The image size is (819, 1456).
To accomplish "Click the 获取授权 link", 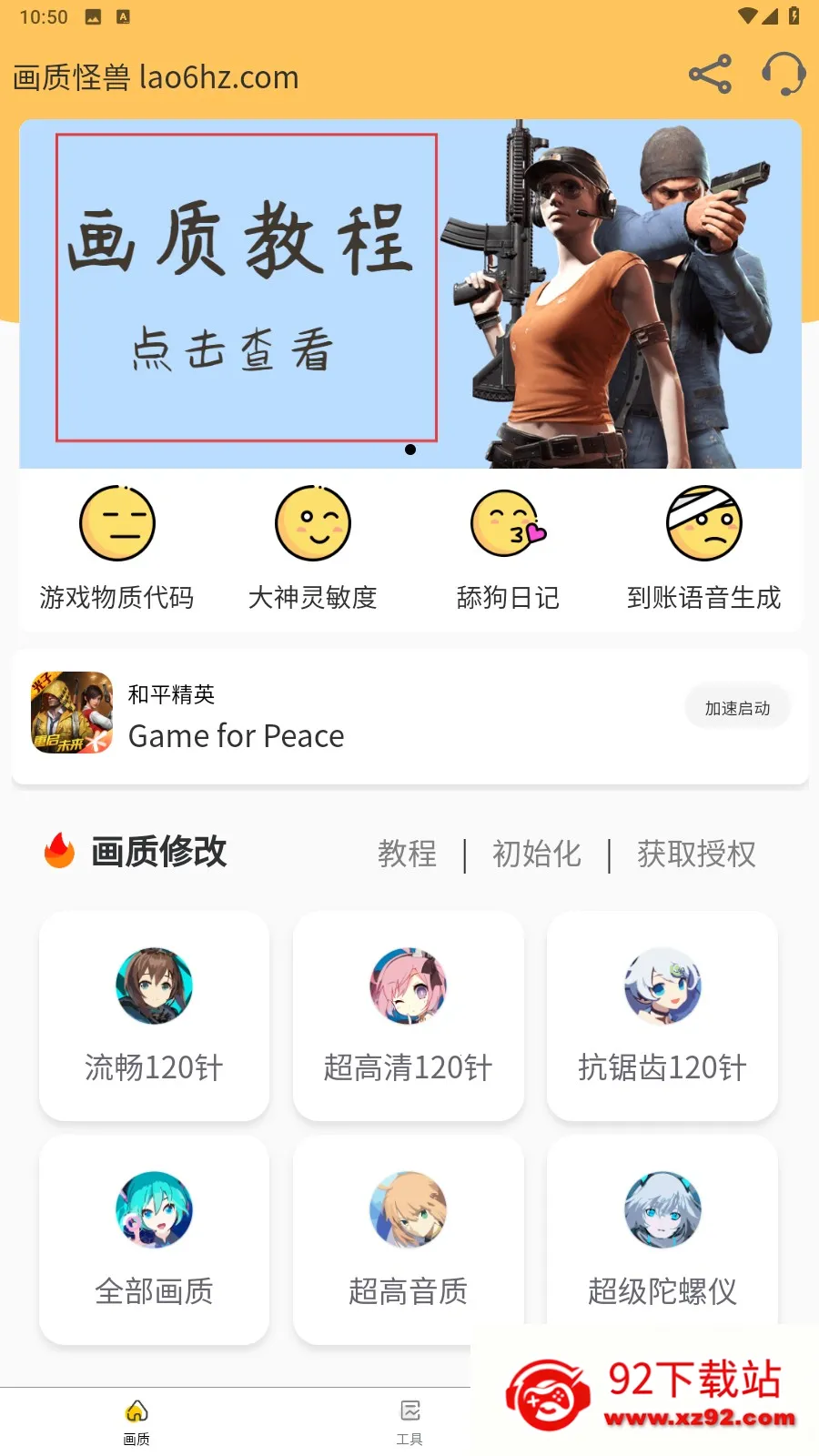I will [695, 854].
